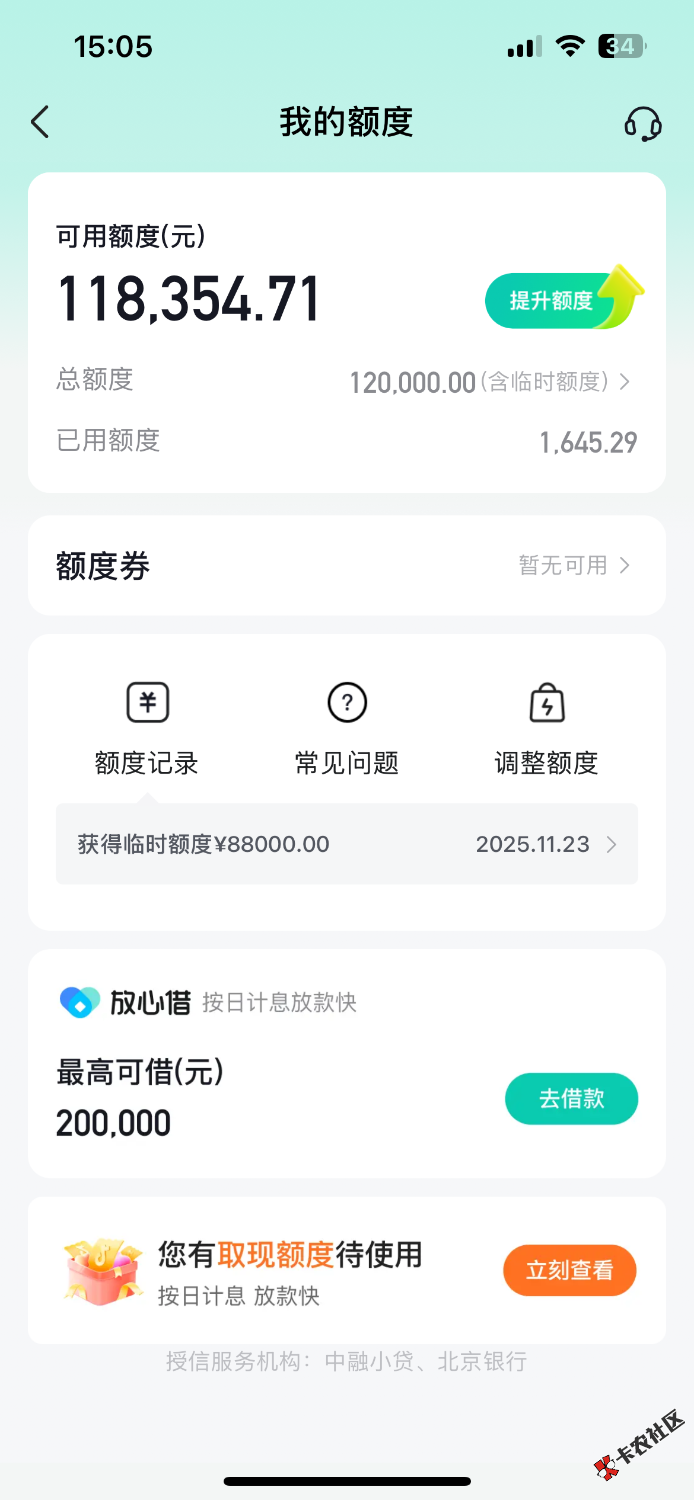Viewport: 694px width, 1500px height.
Task: Tap 去借款 for 放心借
Action: coord(571,1098)
